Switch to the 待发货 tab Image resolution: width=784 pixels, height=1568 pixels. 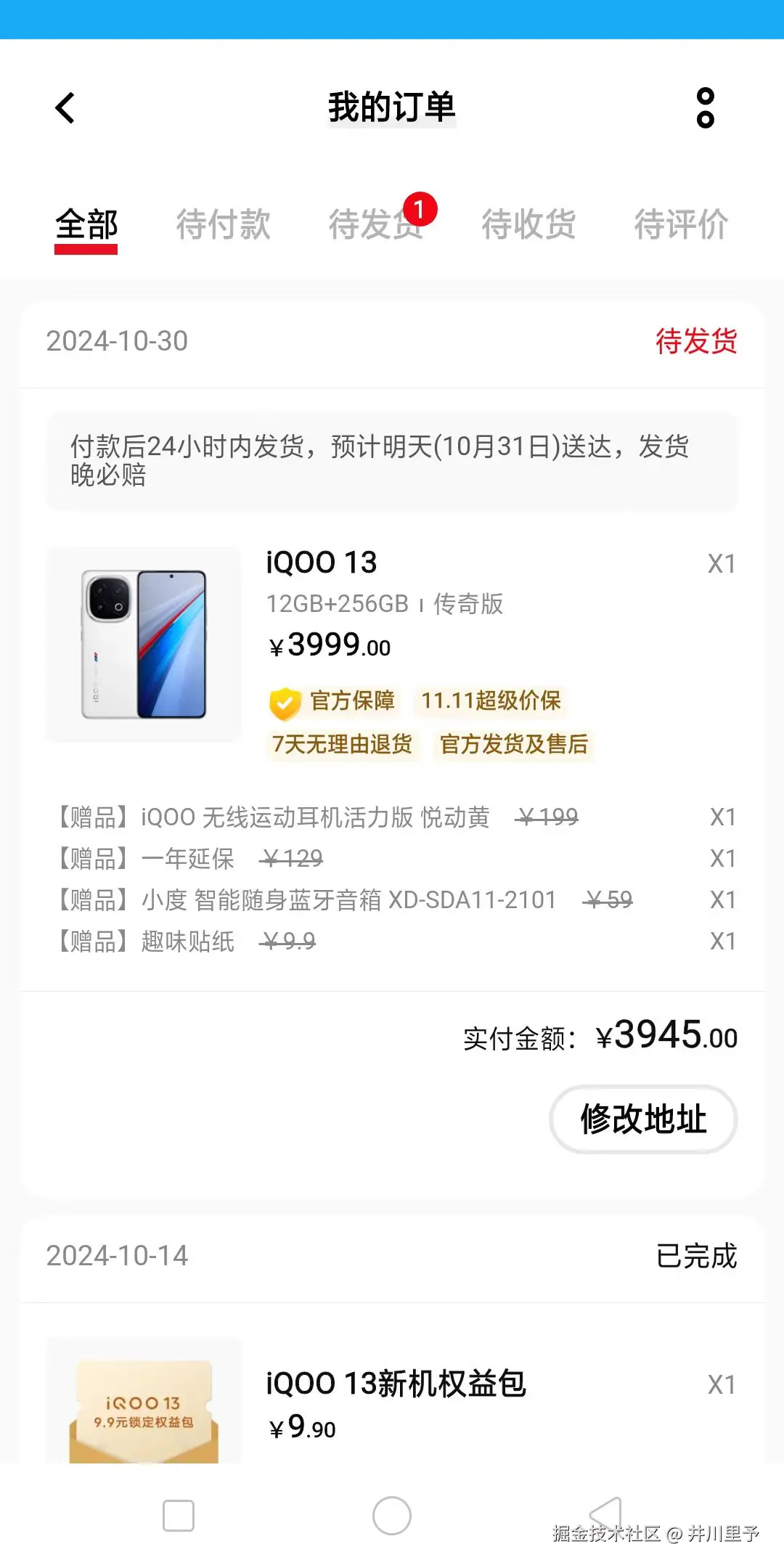point(376,224)
